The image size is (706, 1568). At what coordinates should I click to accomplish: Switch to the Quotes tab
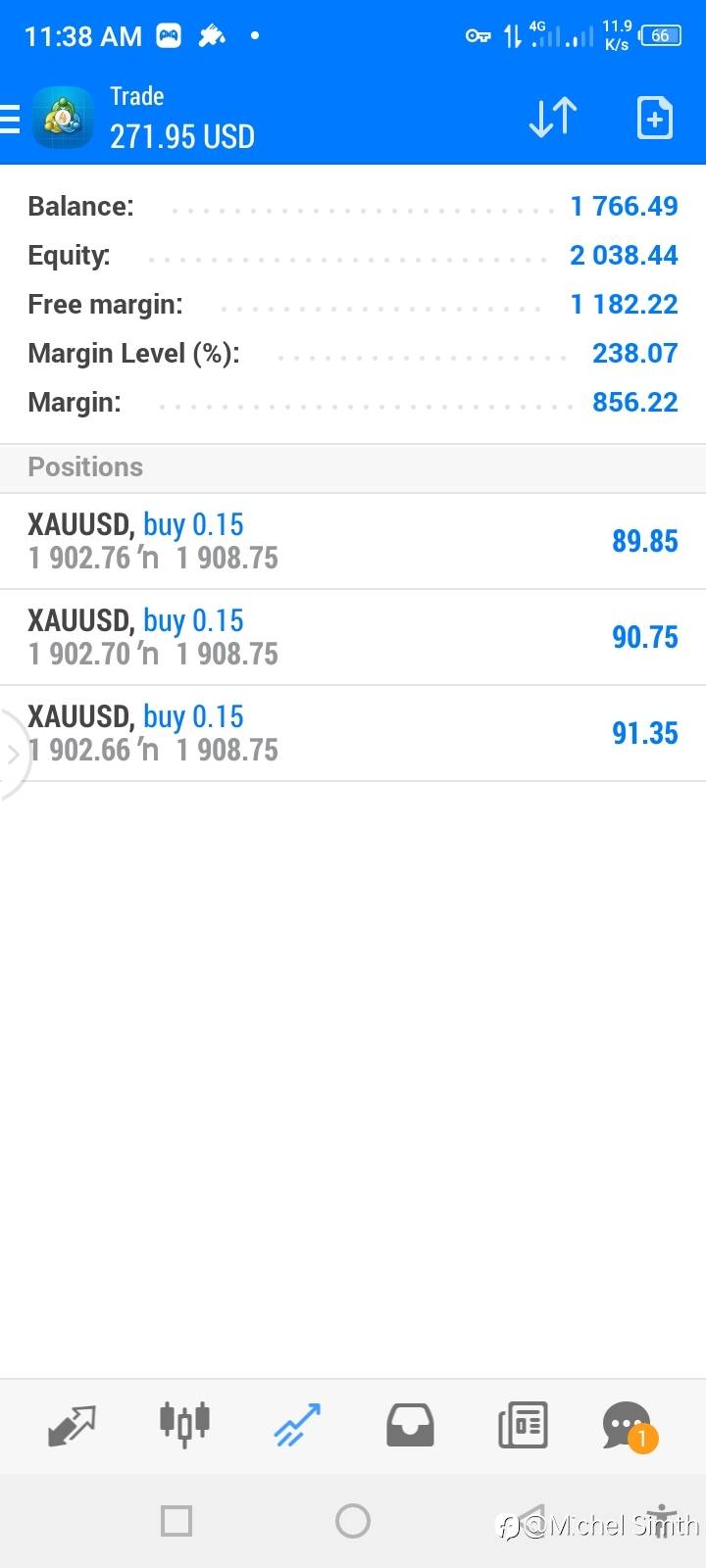click(72, 1425)
